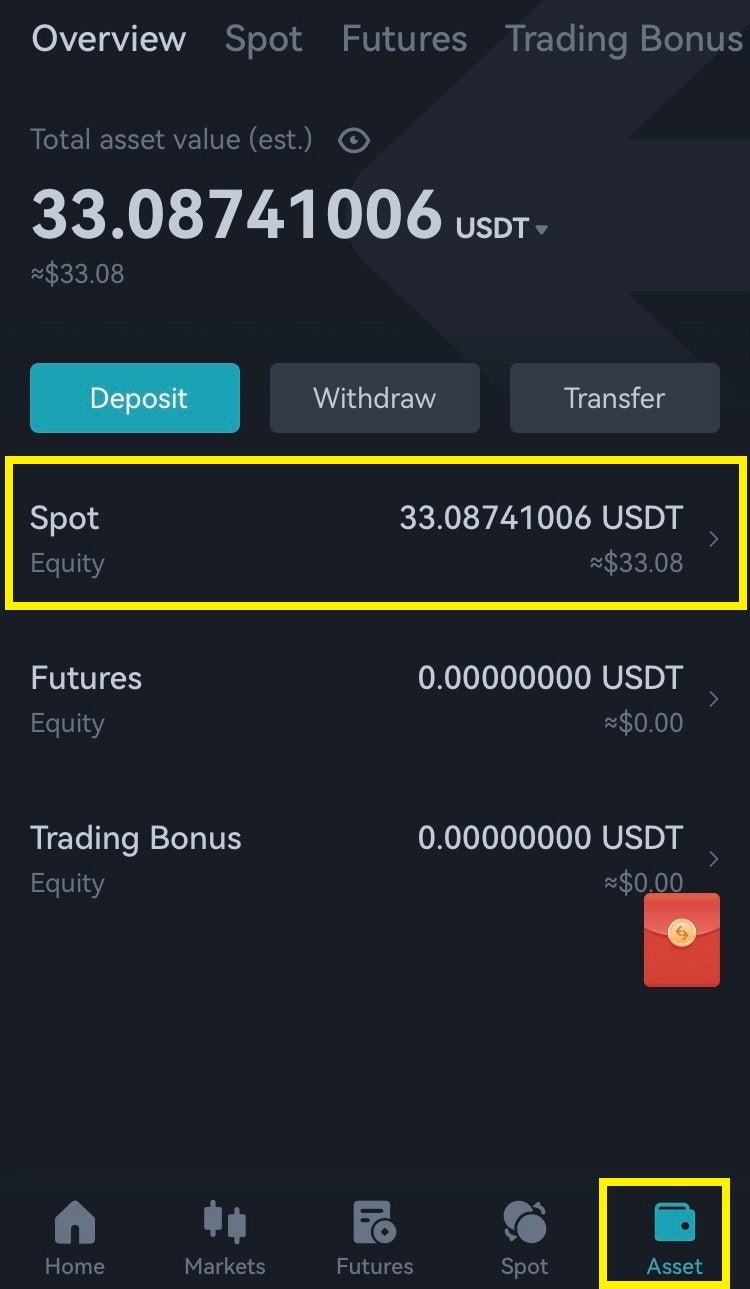Screen dimensions: 750x1289
Task: Expand the Futures equity row
Action: click(x=375, y=698)
